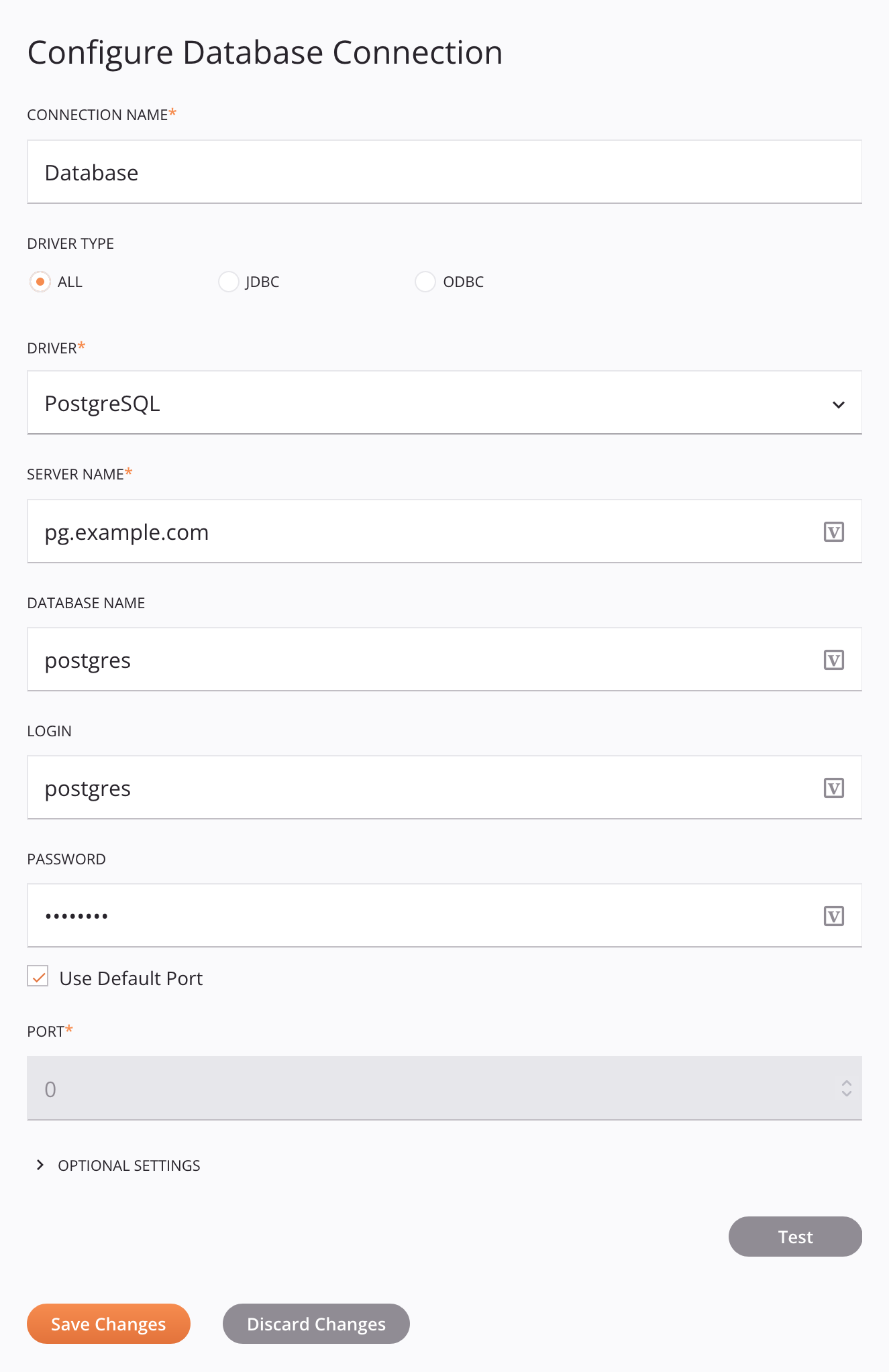Insert a variable in the Database Name field
The image size is (889, 1372).
[x=833, y=660]
